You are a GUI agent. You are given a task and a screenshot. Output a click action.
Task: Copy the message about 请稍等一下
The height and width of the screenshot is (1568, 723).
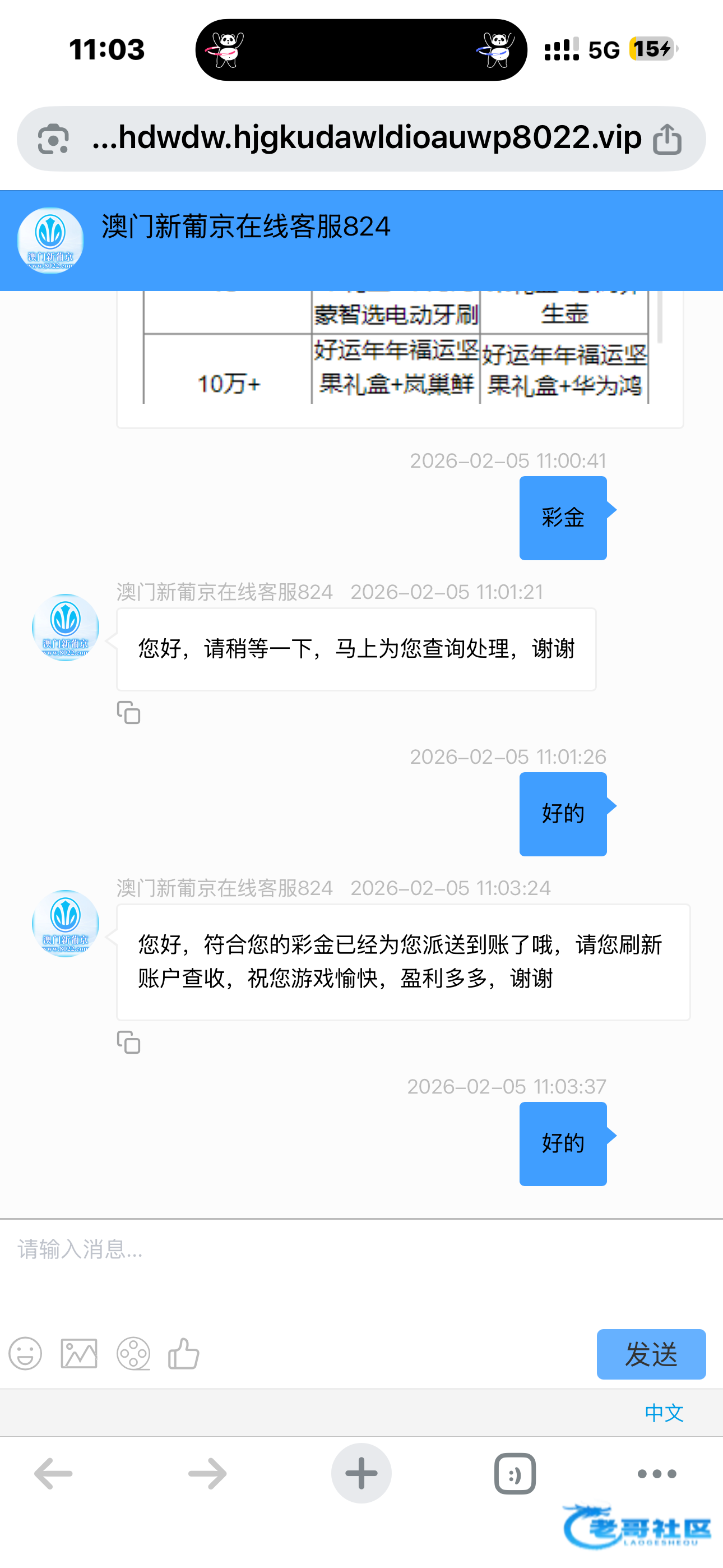(x=128, y=712)
